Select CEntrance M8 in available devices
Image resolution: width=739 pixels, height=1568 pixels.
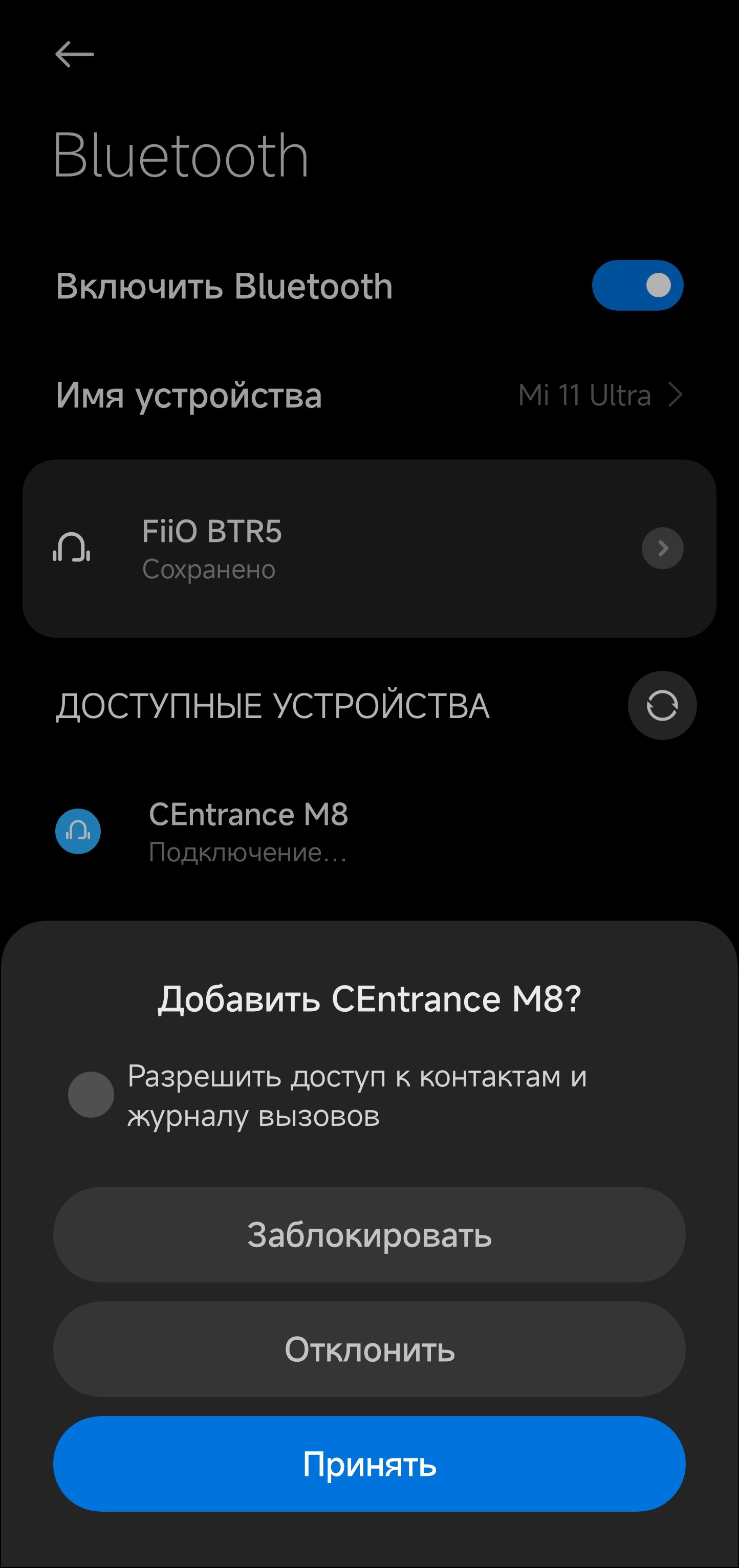[x=248, y=832]
